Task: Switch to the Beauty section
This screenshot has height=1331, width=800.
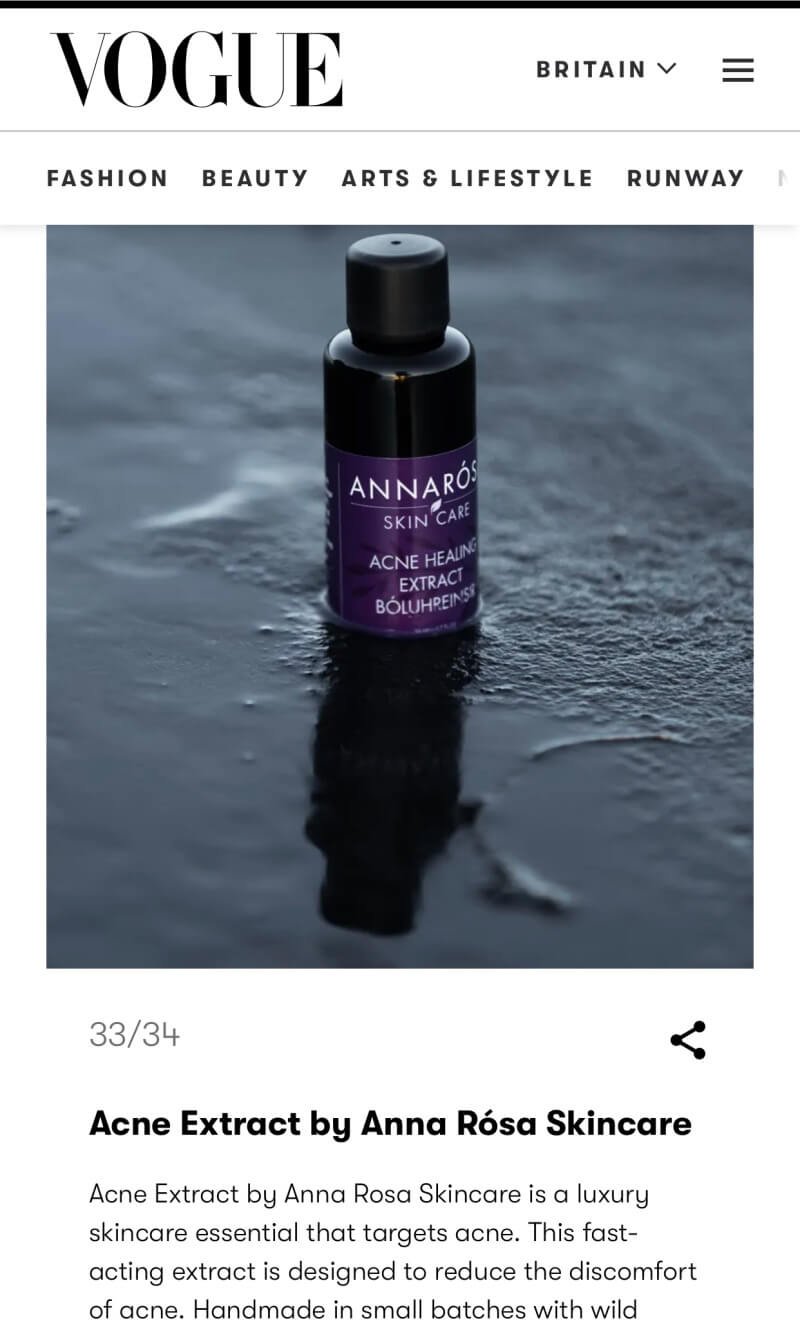Action: coord(255,178)
